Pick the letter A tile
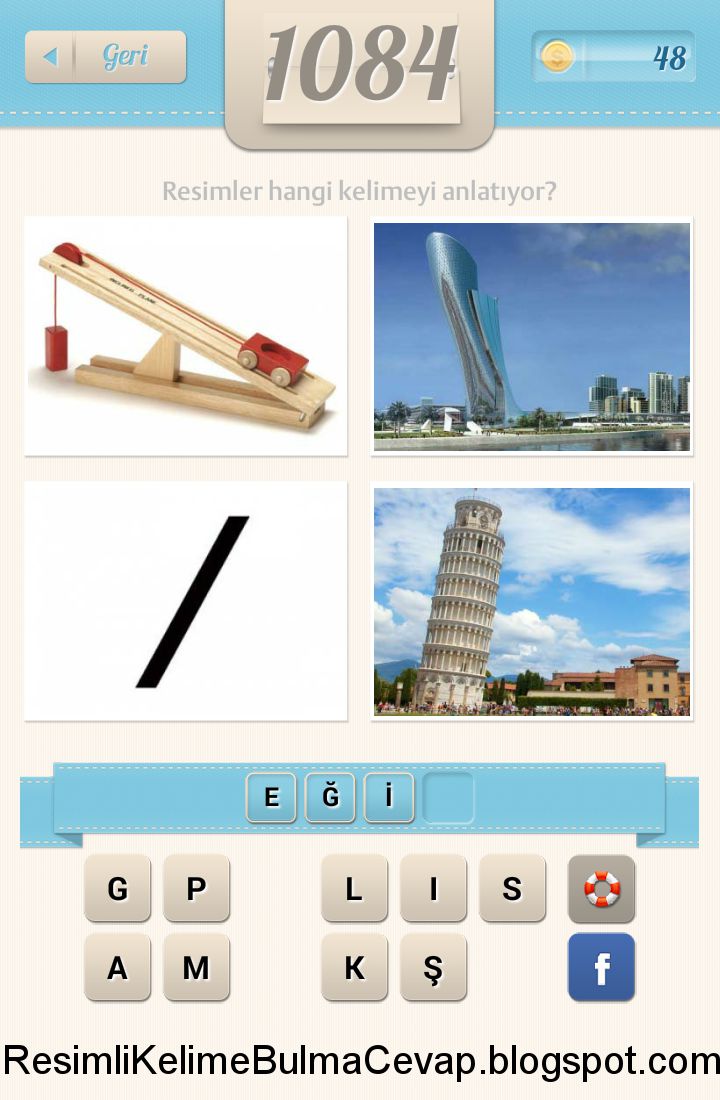The height and width of the screenshot is (1100, 720). click(x=118, y=967)
